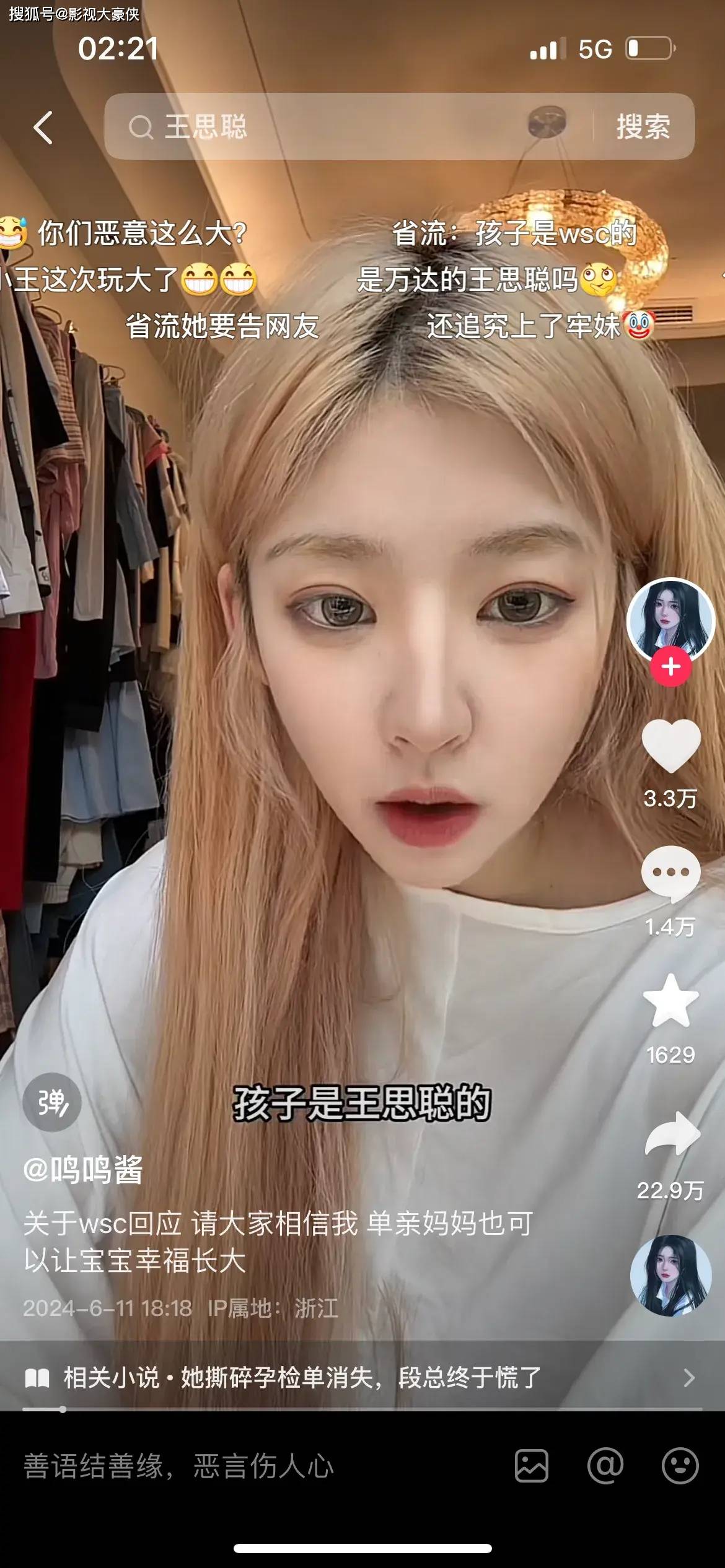Go back using the top-left arrow

(x=43, y=128)
